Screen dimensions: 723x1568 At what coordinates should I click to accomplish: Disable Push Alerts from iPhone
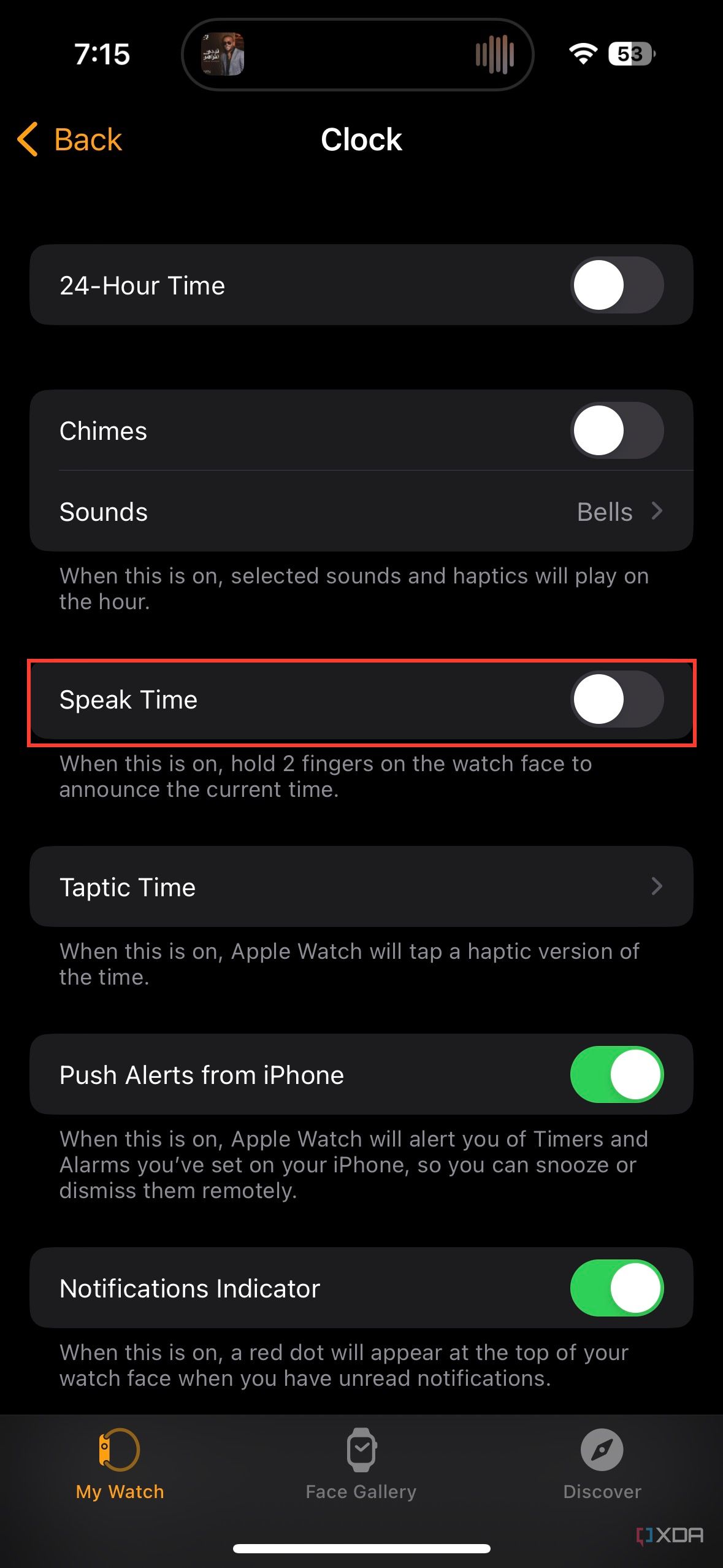(x=616, y=1075)
